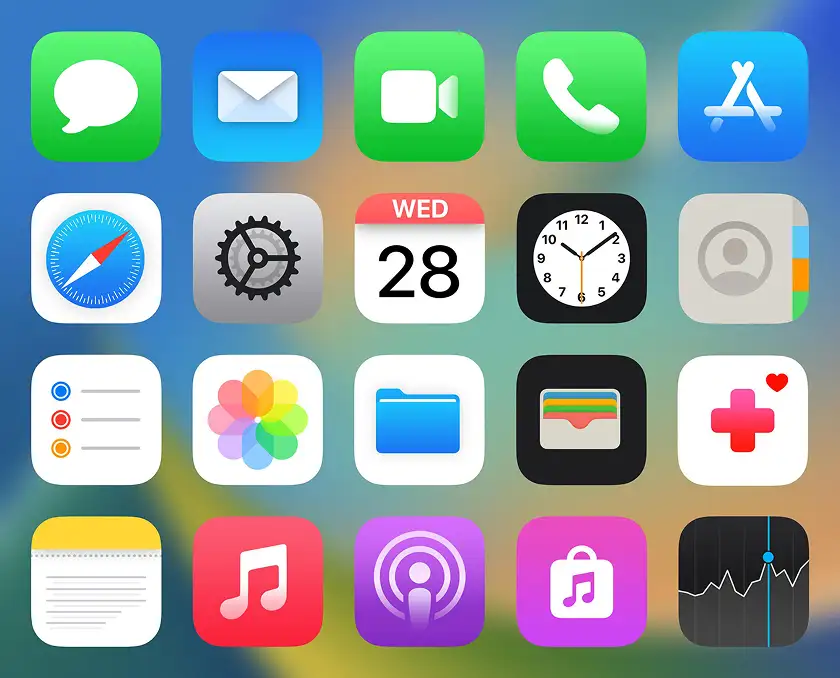Screen dimensions: 840x678
Task: Open the Contacts app
Action: click(x=743, y=258)
